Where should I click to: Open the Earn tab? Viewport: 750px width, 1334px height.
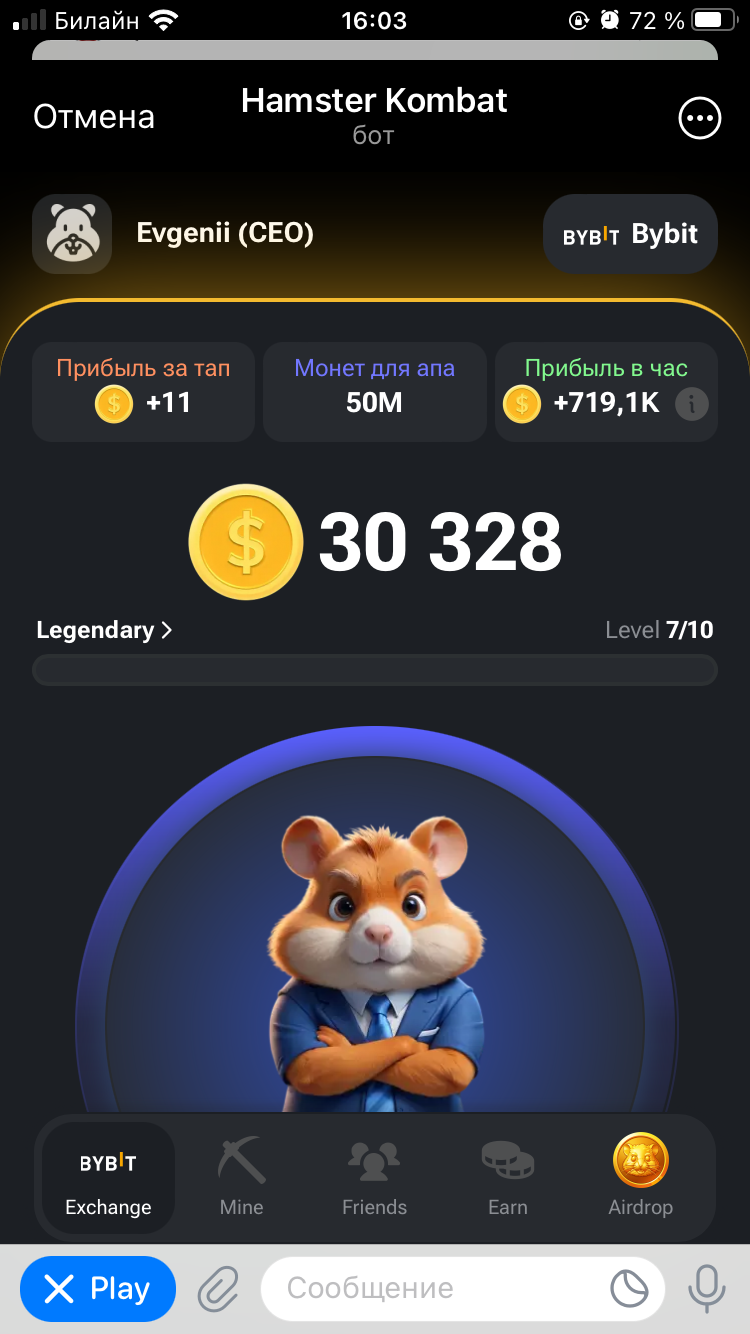click(x=507, y=1178)
